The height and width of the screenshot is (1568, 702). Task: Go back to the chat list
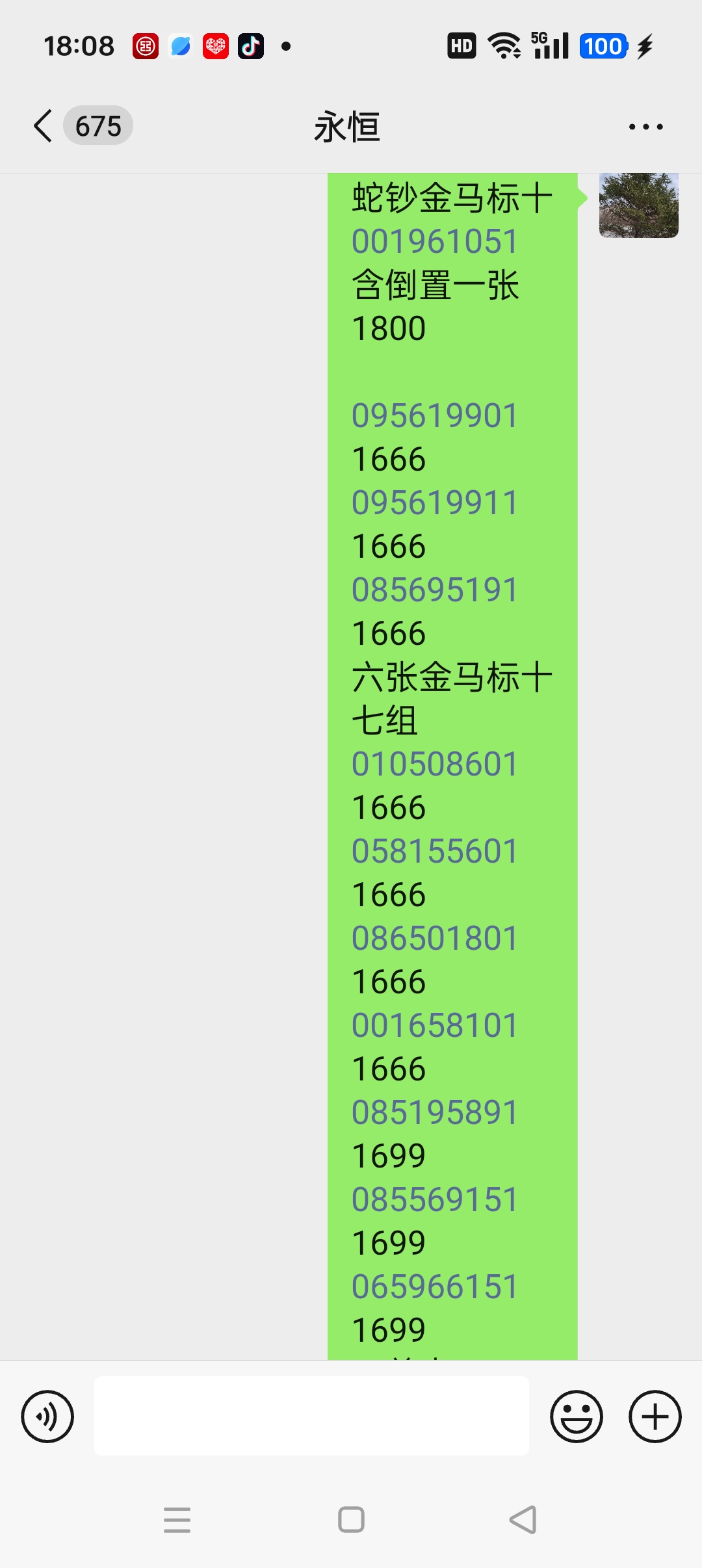pos(43,126)
